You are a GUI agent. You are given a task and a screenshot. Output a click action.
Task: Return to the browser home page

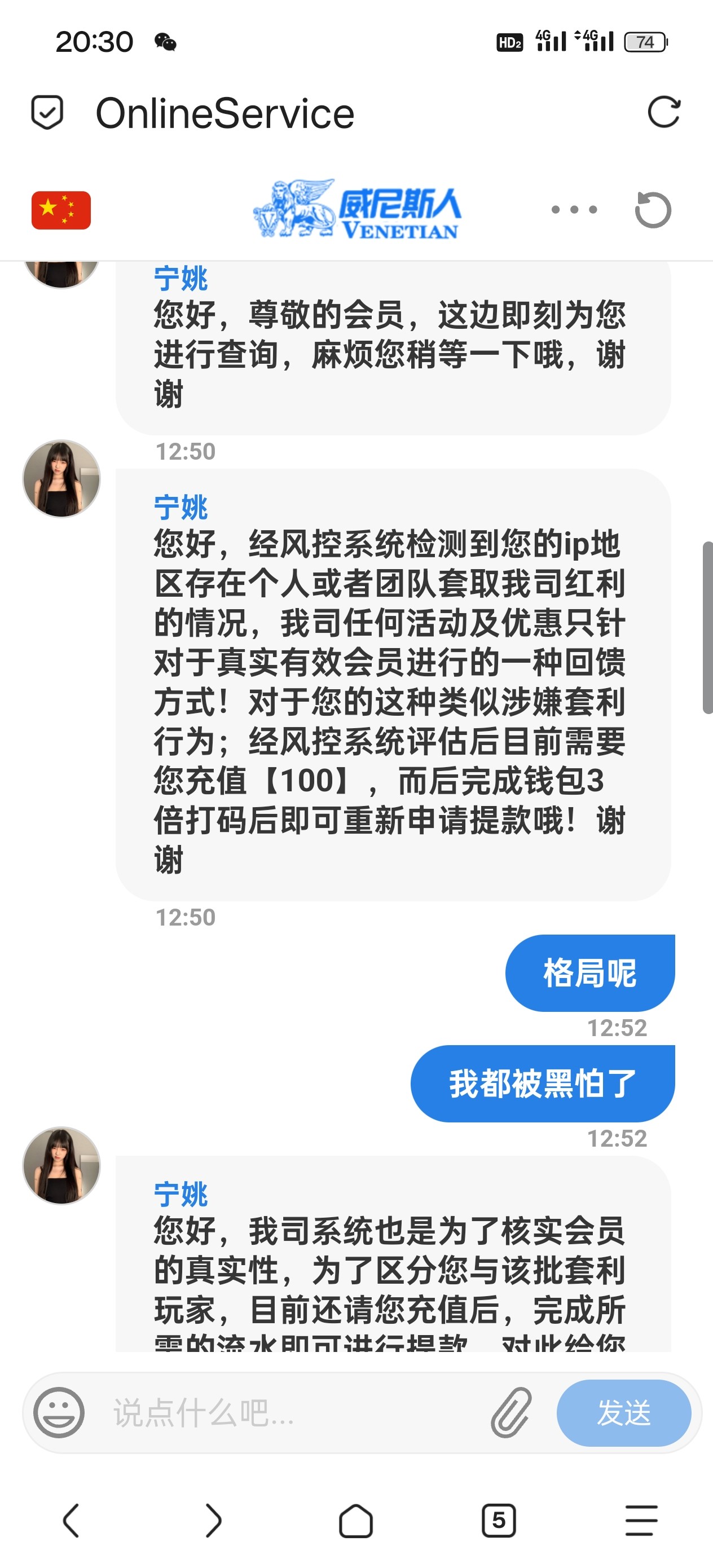tap(355, 1521)
